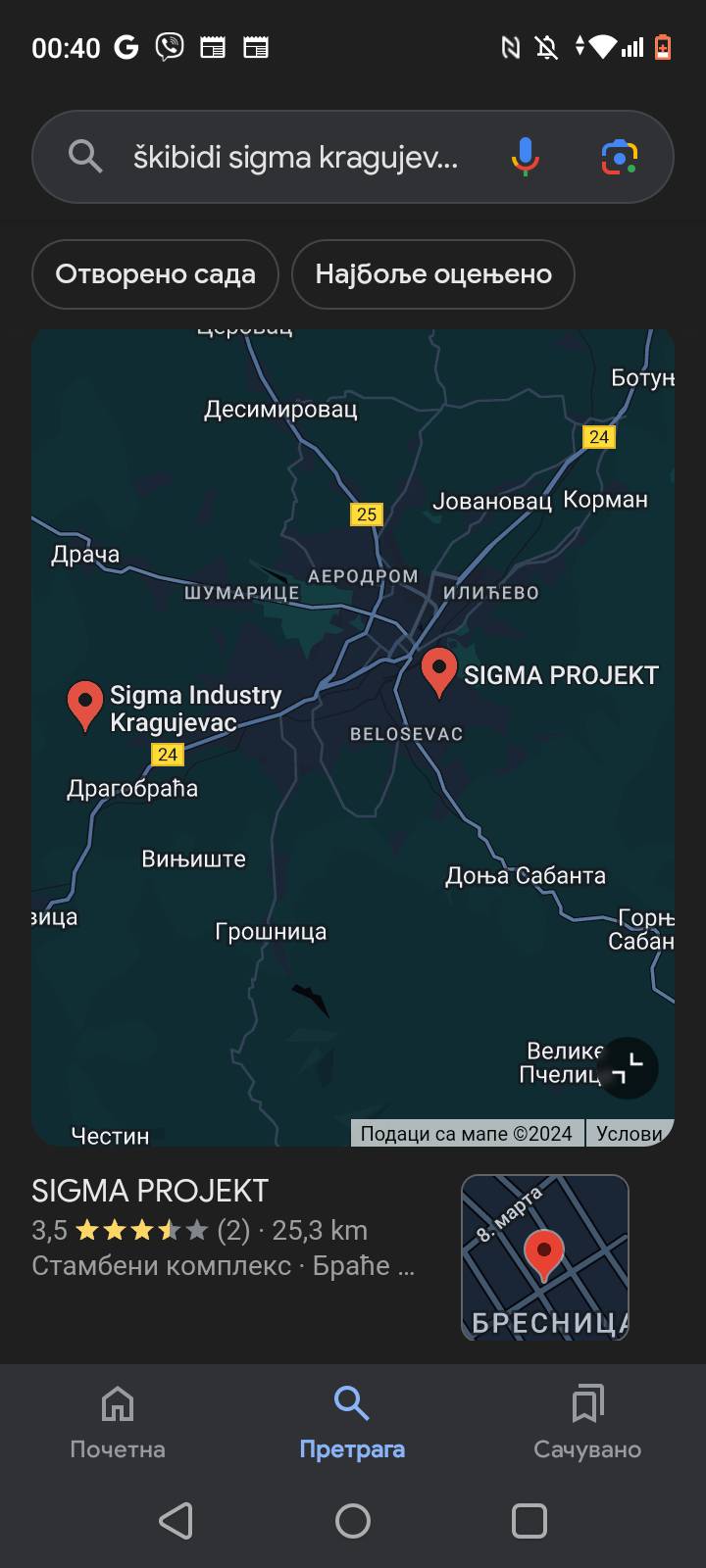Apply the Отворено сада filter chip
706x1568 pixels.
click(155, 274)
